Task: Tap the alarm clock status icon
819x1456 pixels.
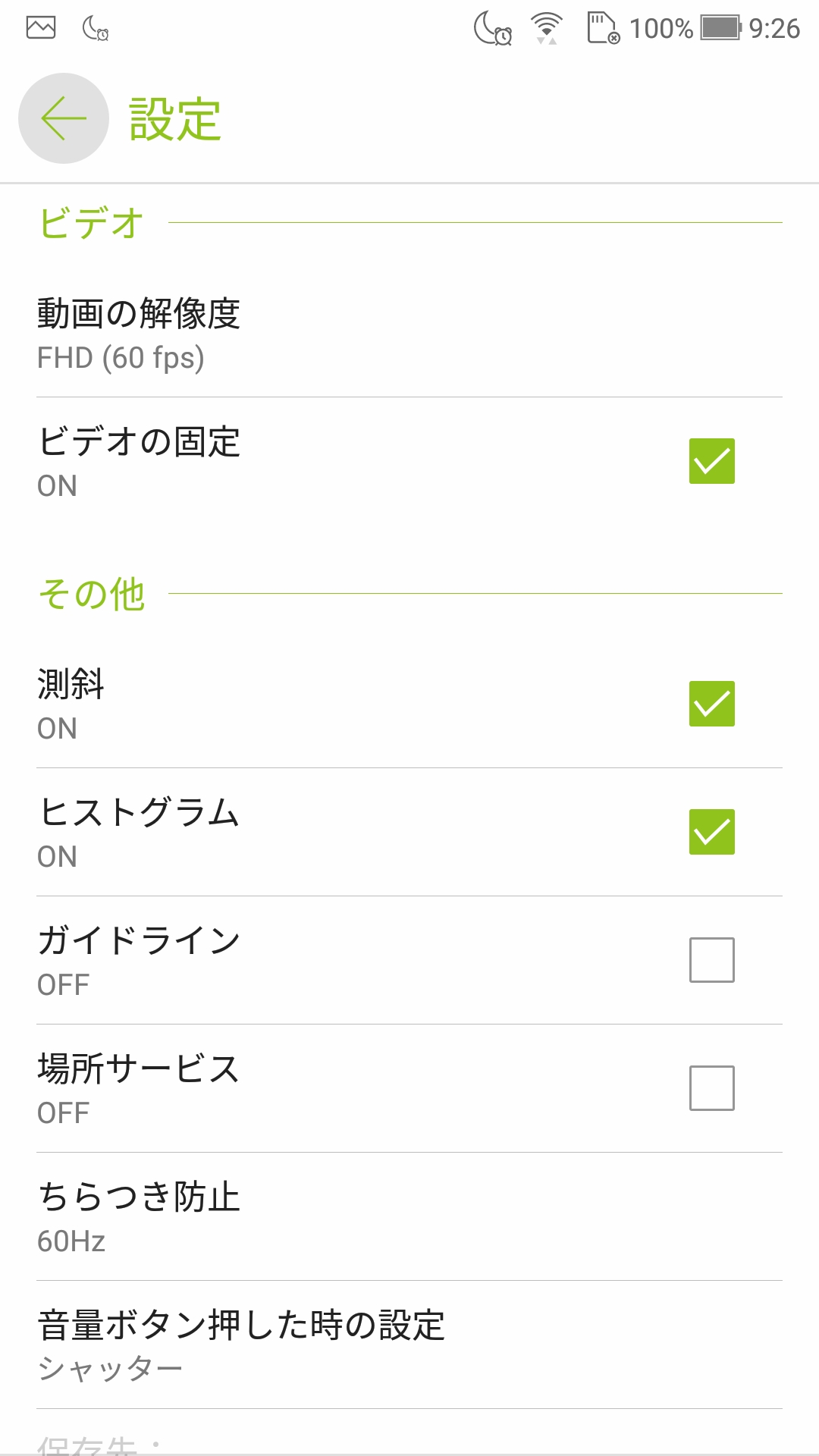Action: [502, 34]
